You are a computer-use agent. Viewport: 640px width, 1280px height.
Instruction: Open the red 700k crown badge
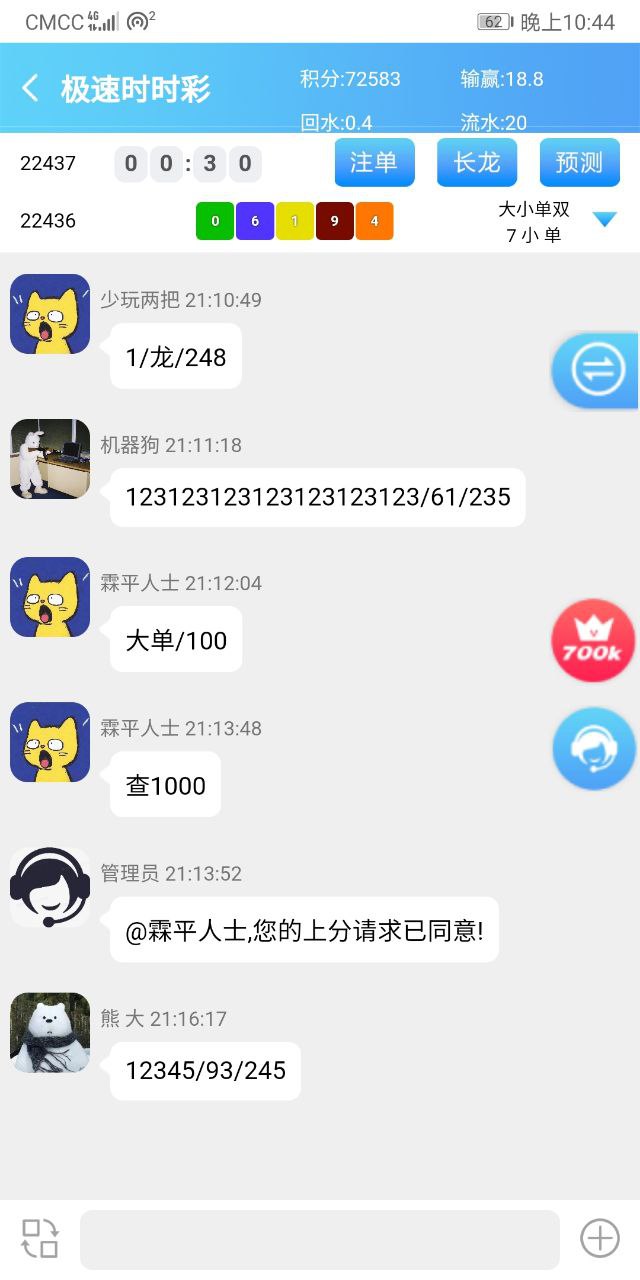click(594, 641)
